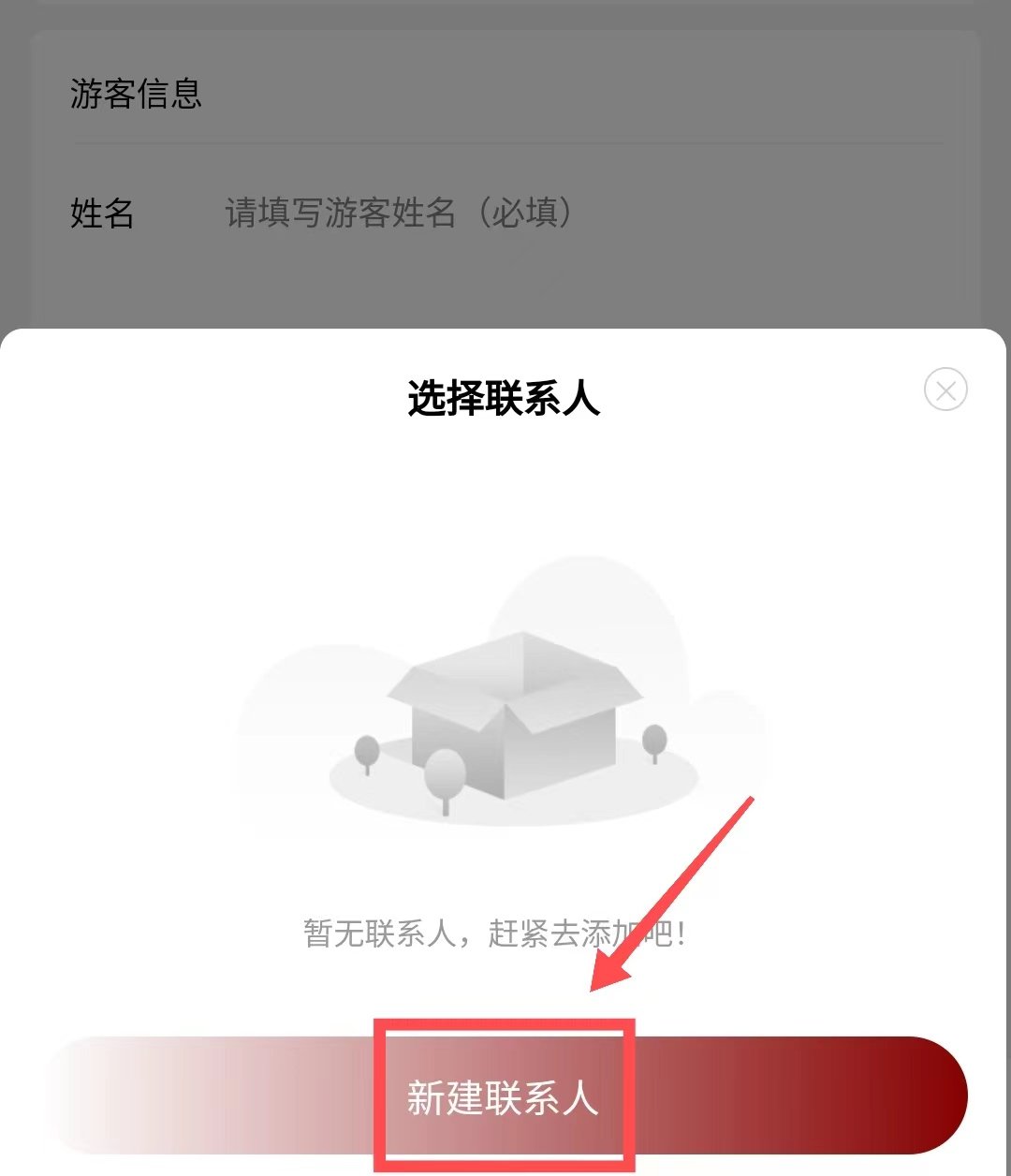The height and width of the screenshot is (1176, 1011).
Task: Close the 选择联系人 sheet
Action: pyautogui.click(x=945, y=390)
